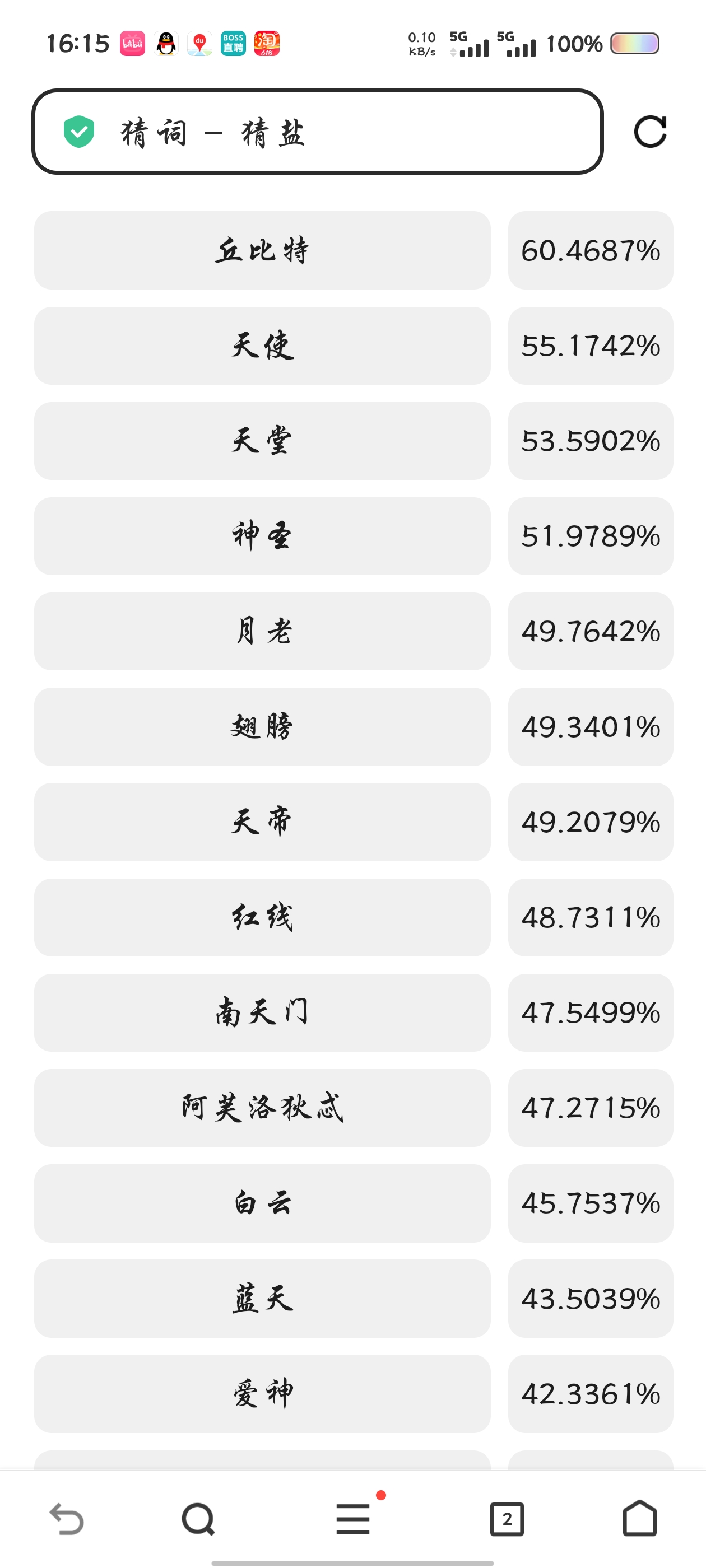This screenshot has height=1568, width=706.
Task: Open the browser search button
Action: (198, 1519)
